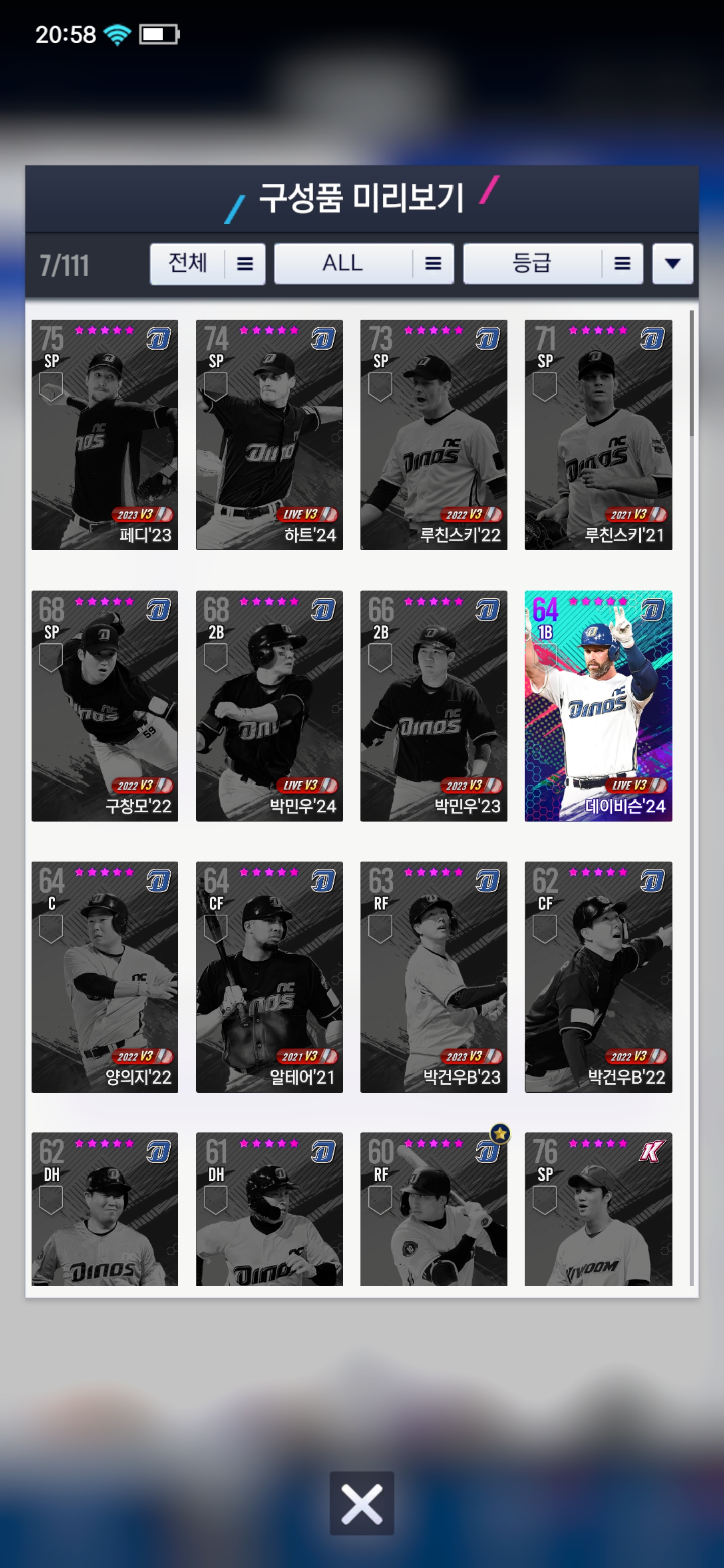Select the 알테어'21 card
Viewport: 724px width, 1568px height.
pyautogui.click(x=269, y=976)
